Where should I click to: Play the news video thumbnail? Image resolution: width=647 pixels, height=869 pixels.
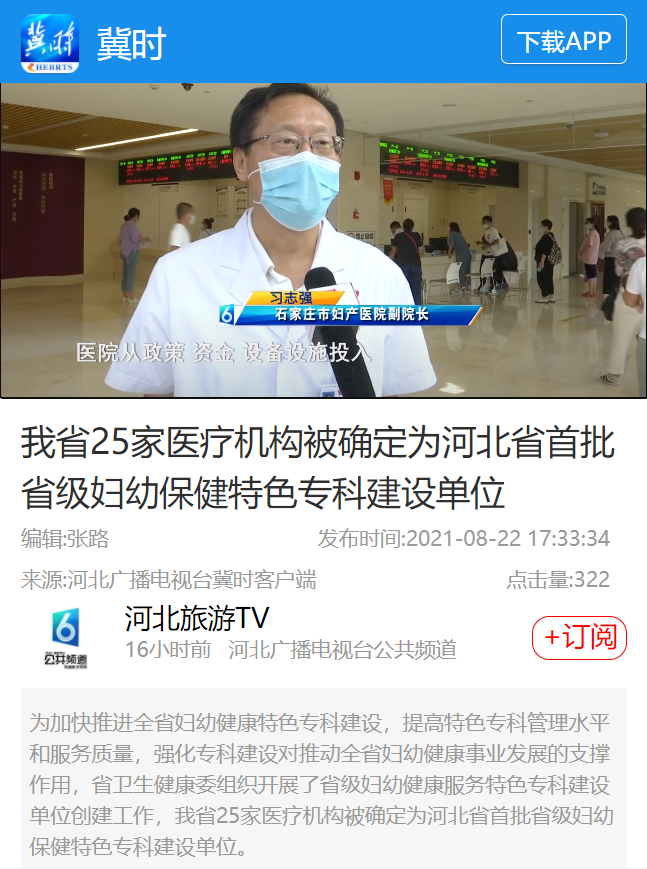click(x=323, y=240)
